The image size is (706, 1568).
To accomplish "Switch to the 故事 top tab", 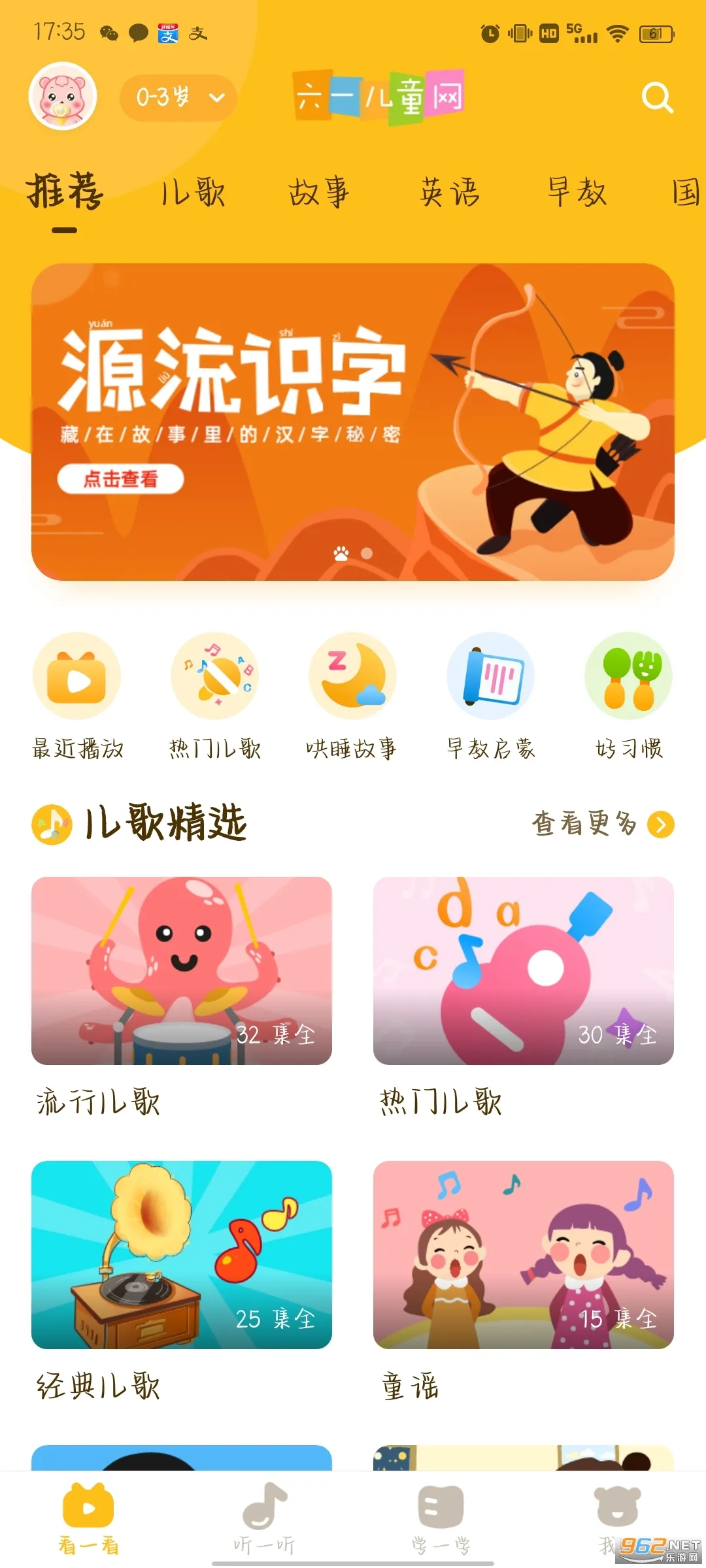I will pos(319,193).
